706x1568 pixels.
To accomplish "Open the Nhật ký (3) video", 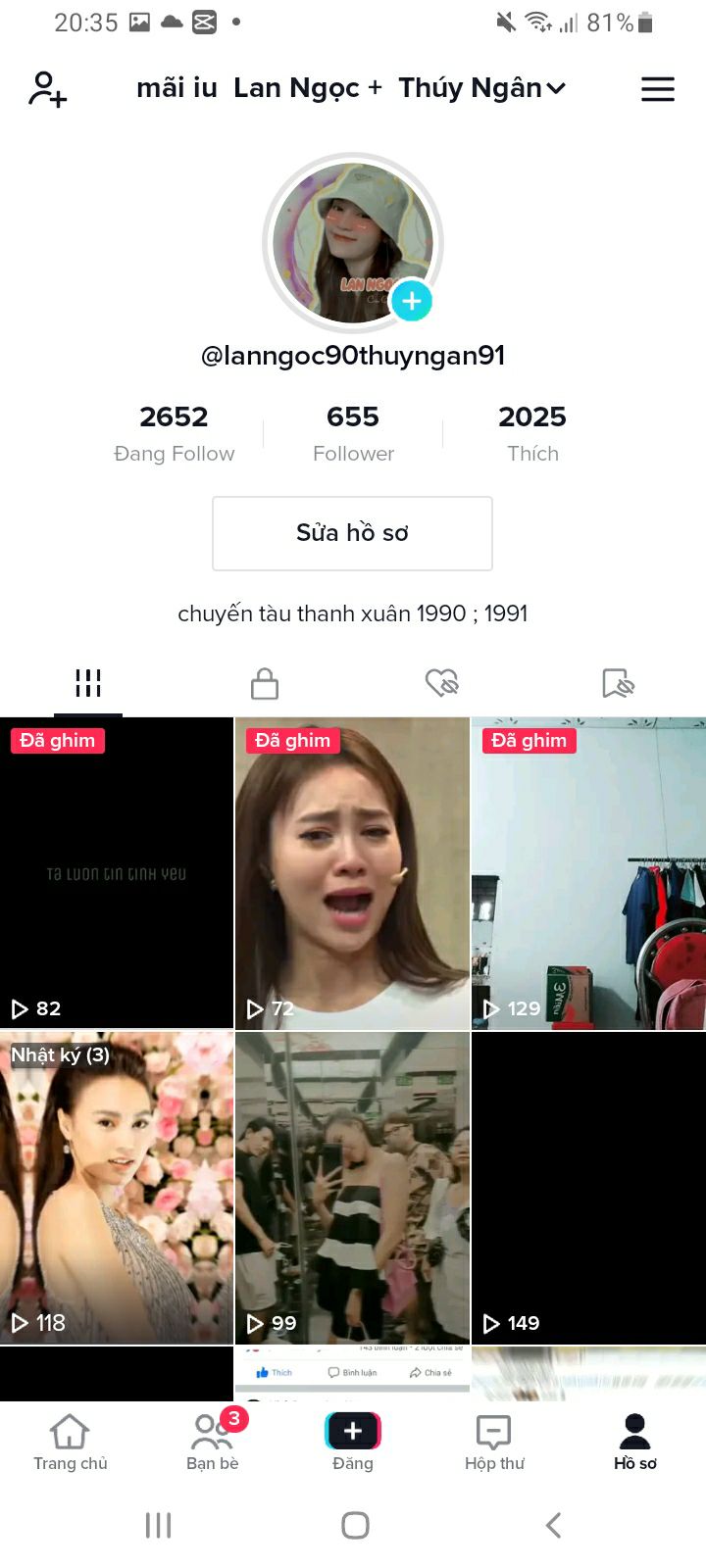I will pos(116,1187).
